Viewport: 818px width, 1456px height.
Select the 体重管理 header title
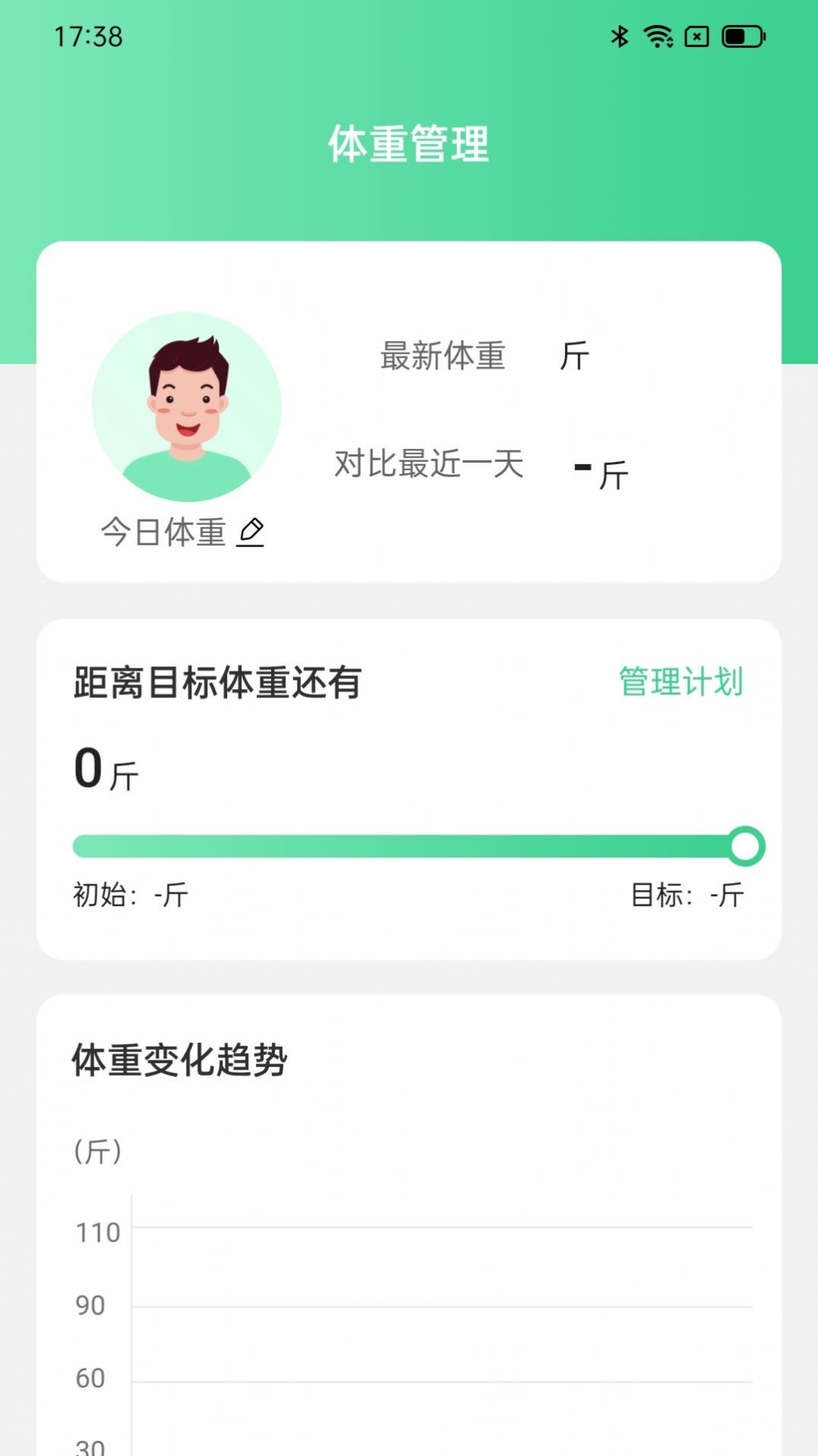409,141
